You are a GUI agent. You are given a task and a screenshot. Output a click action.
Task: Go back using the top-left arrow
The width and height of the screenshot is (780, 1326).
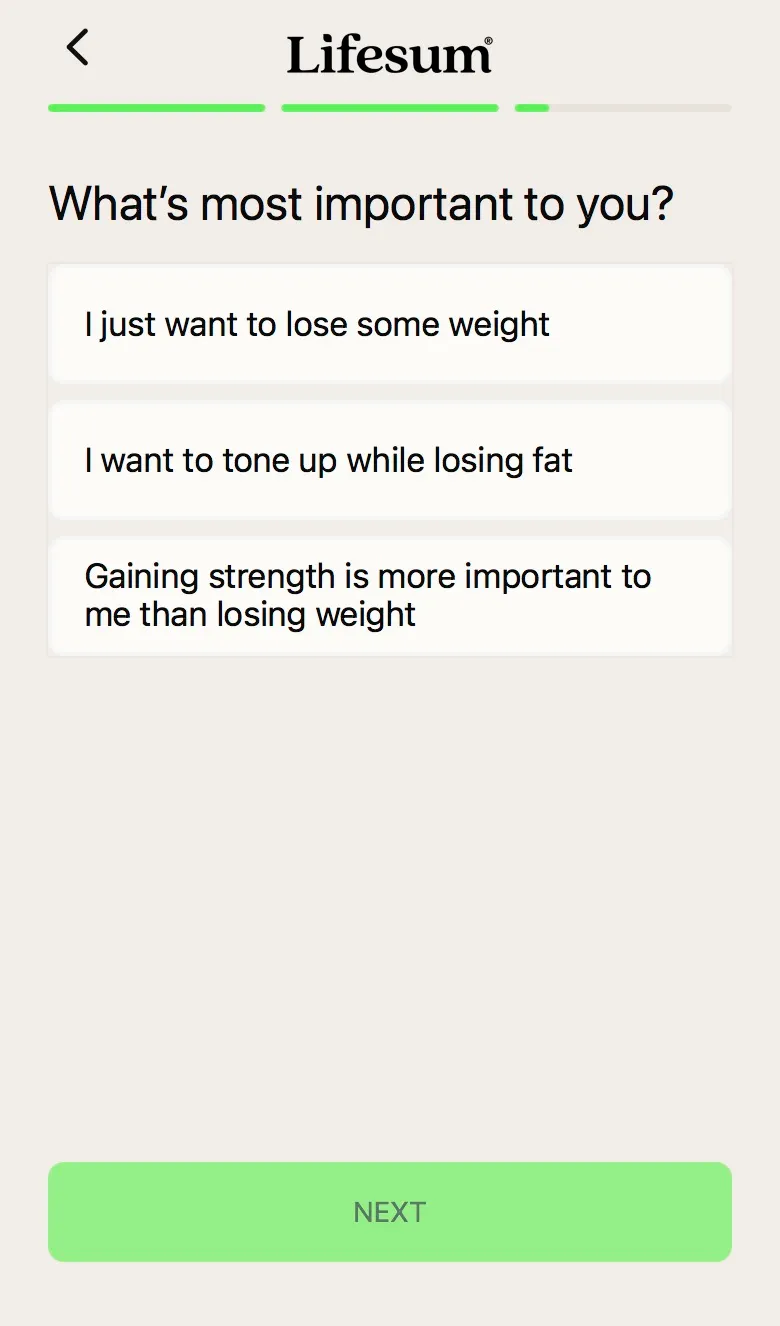pyautogui.click(x=77, y=48)
